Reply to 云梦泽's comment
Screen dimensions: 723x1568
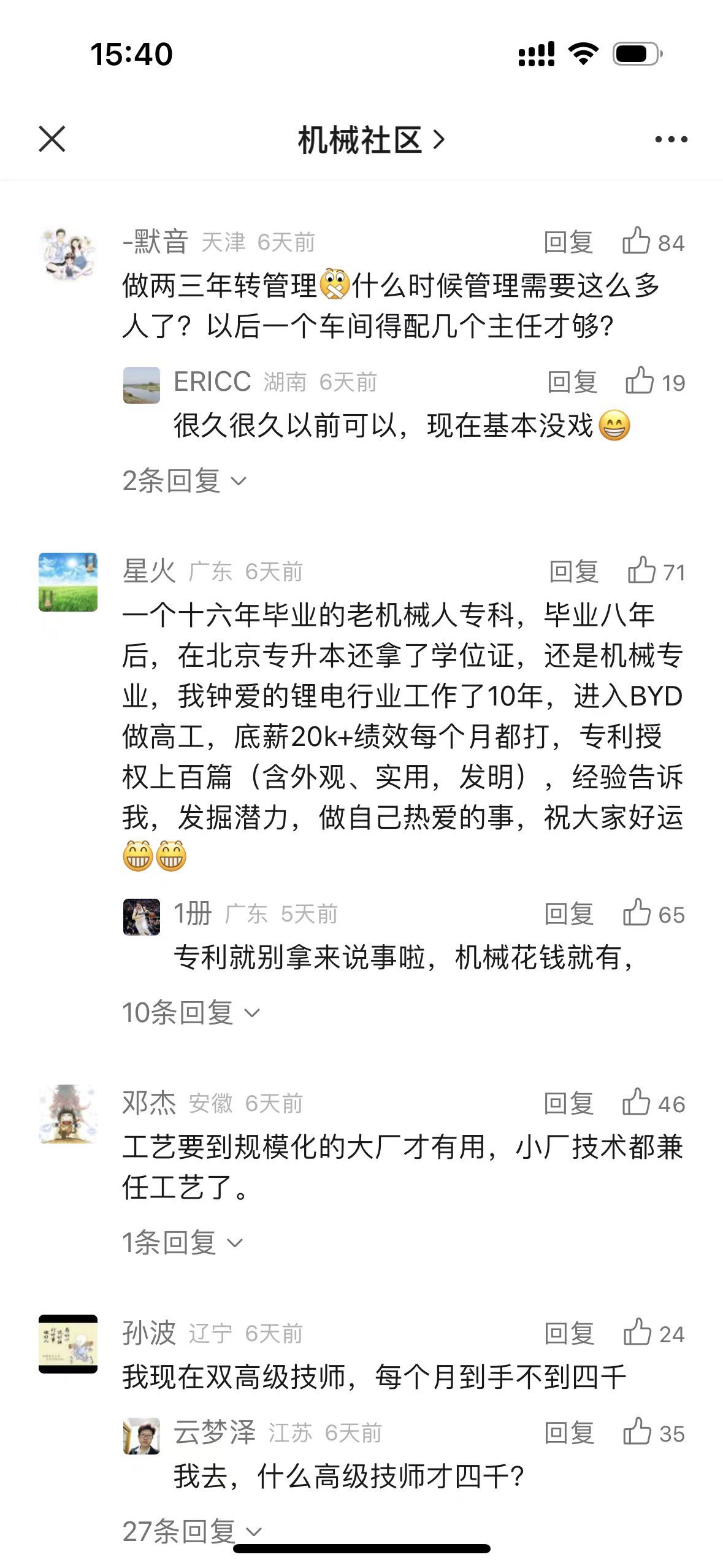point(568,1433)
